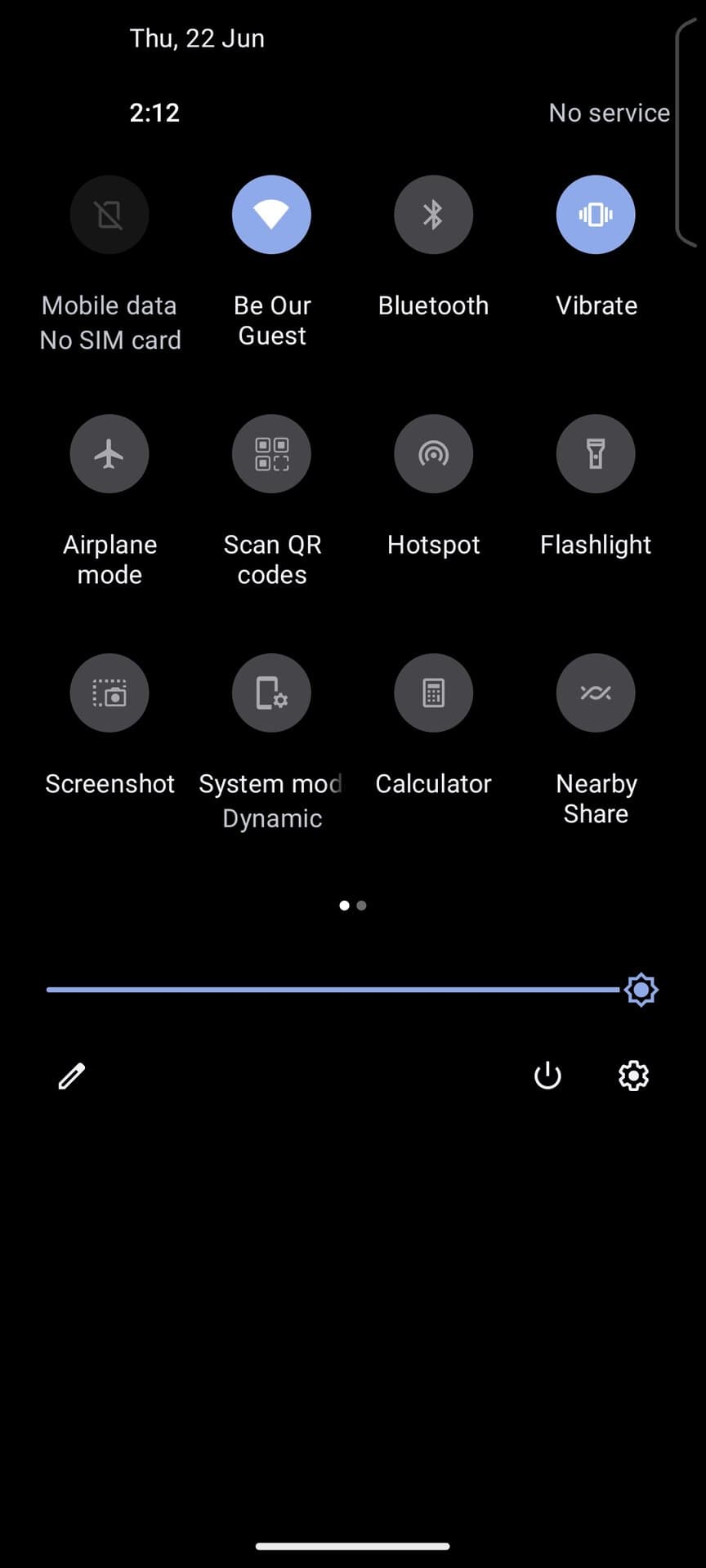
Task: Switch sound mode from Vibrate
Action: pyautogui.click(x=595, y=214)
